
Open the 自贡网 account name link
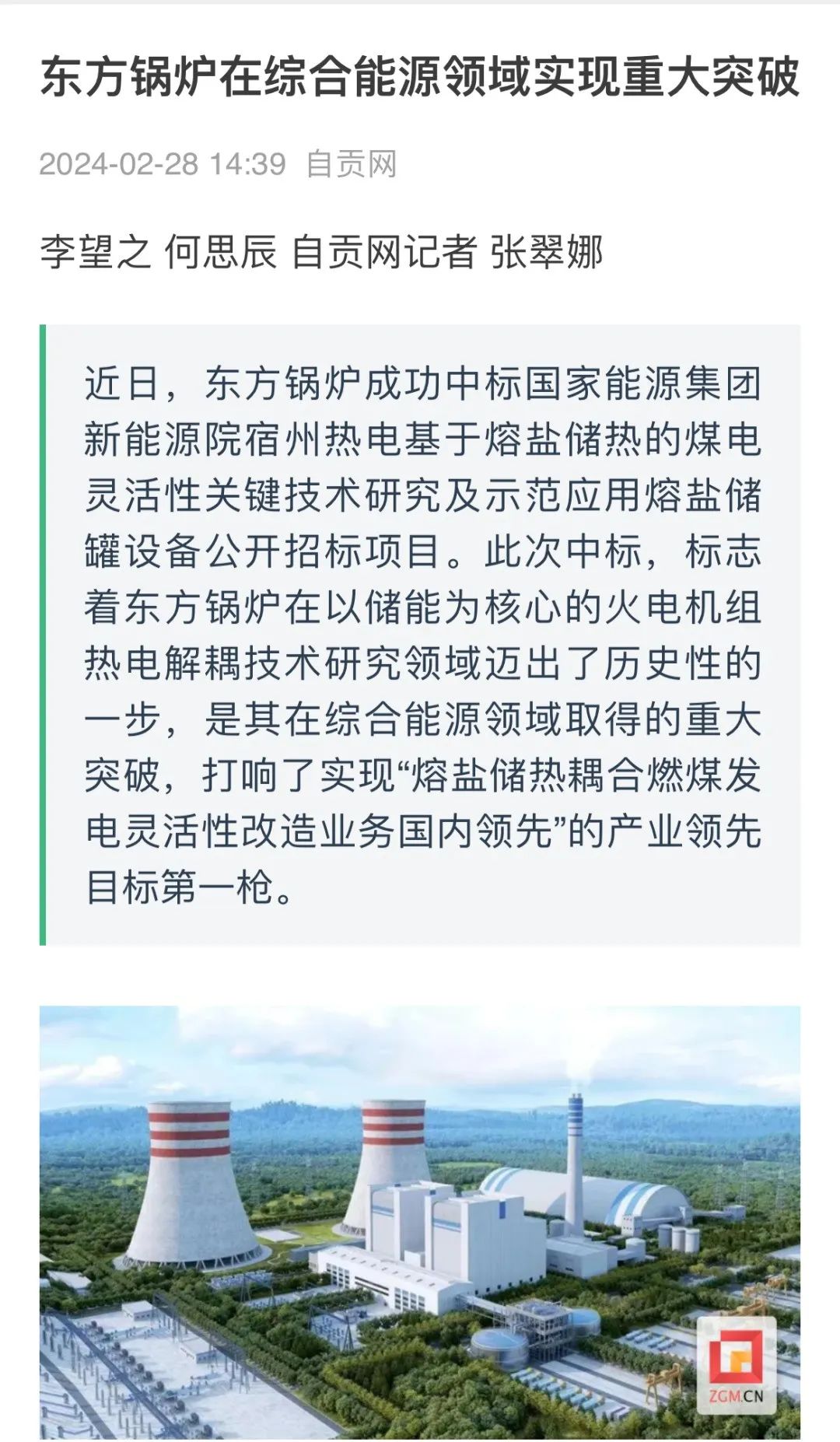[x=351, y=164]
